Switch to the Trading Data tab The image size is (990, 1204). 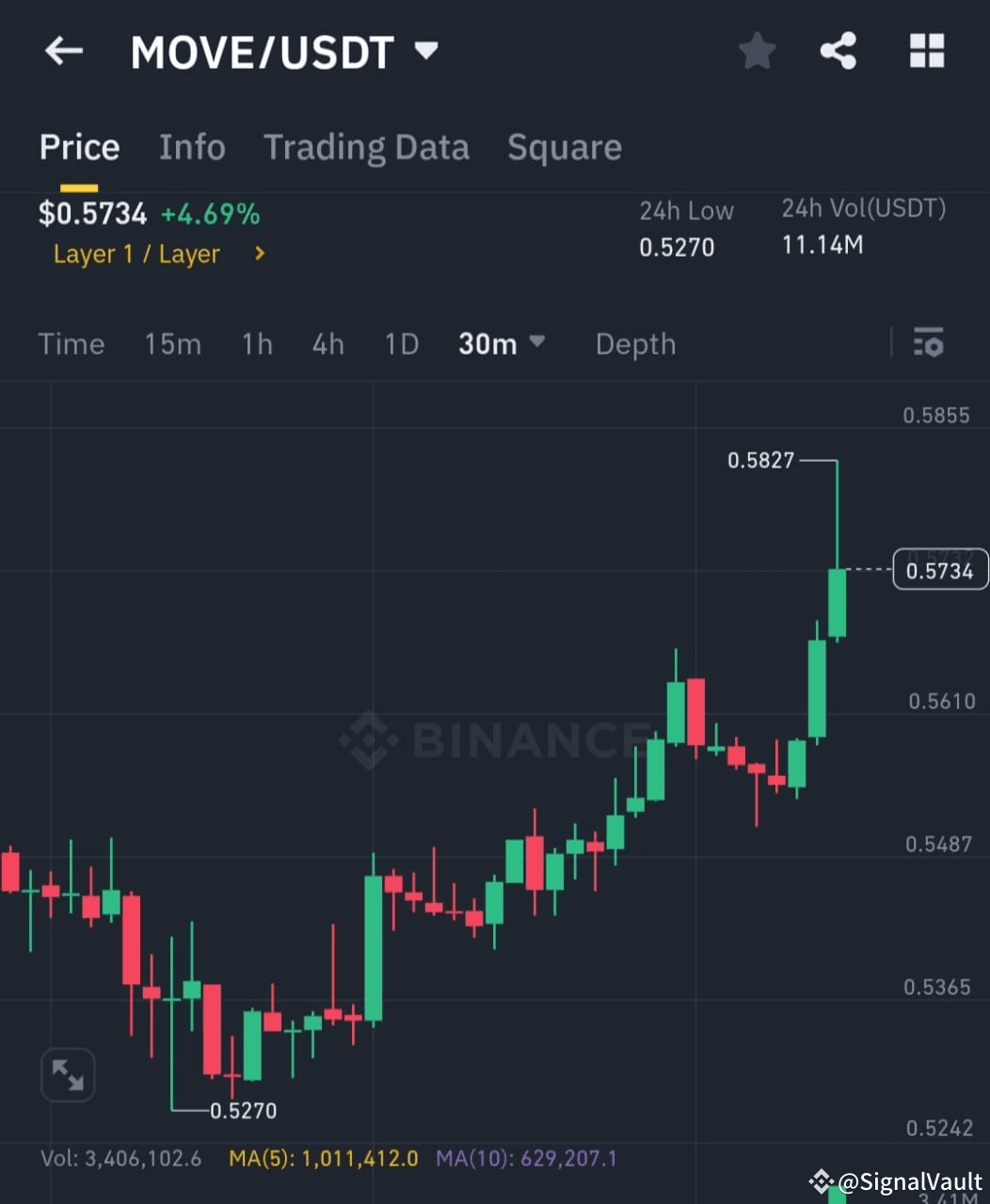click(367, 147)
